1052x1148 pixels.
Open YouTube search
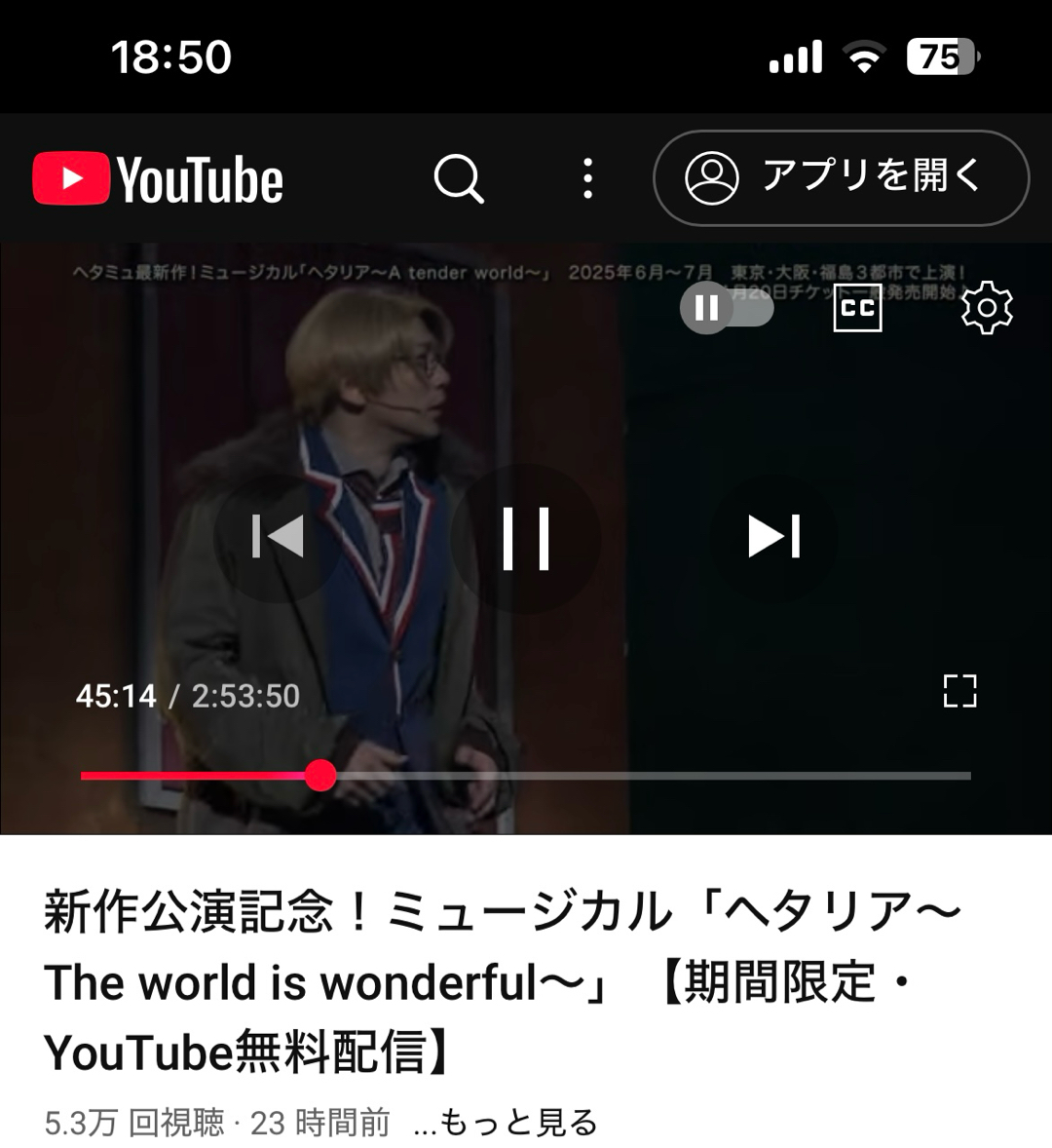coord(458,178)
